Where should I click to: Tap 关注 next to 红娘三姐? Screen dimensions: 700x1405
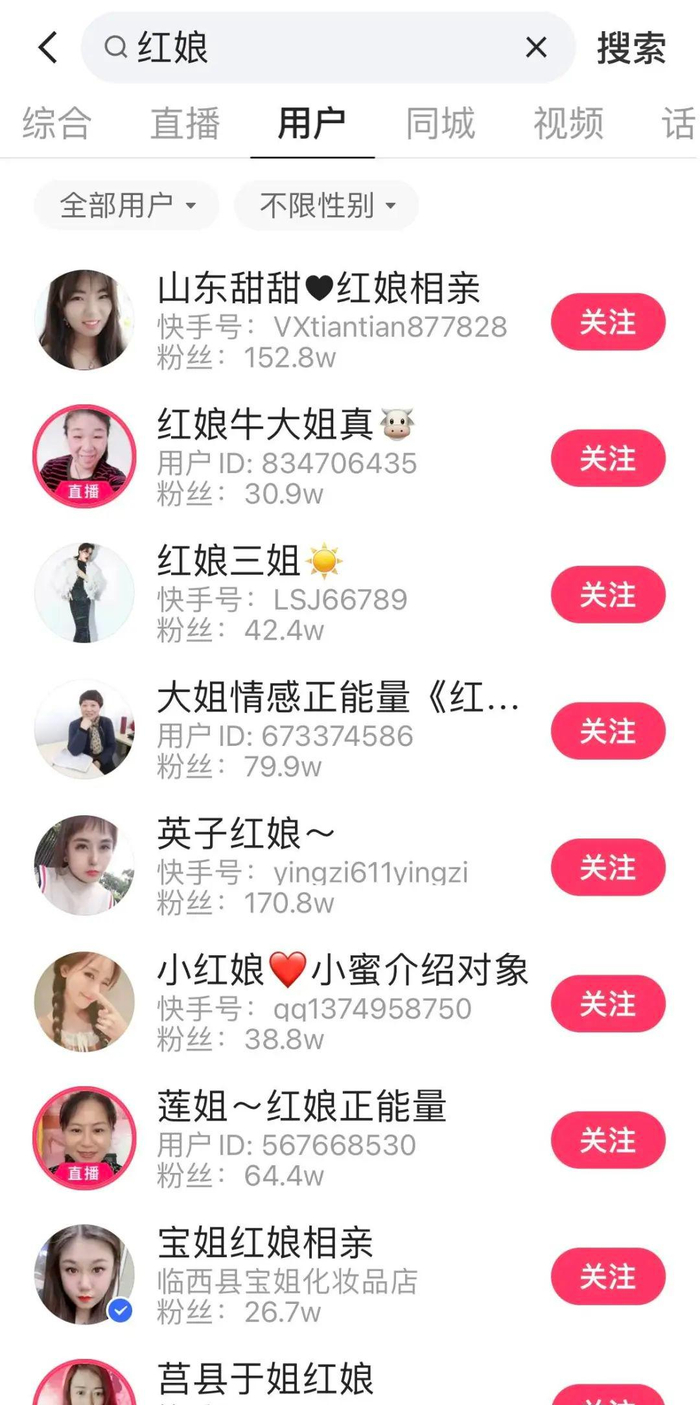click(x=607, y=595)
